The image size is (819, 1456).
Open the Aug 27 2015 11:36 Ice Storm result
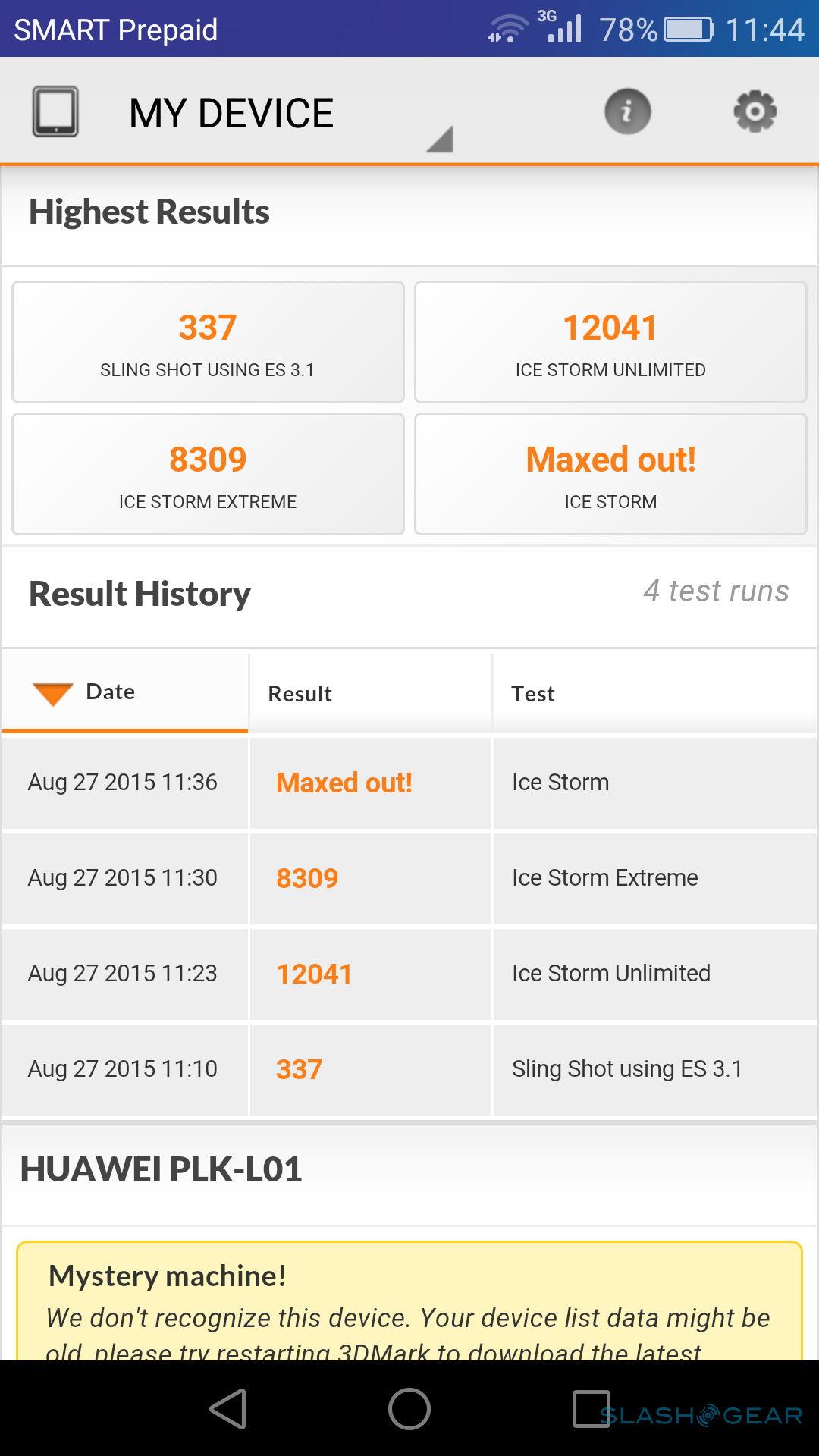409,783
